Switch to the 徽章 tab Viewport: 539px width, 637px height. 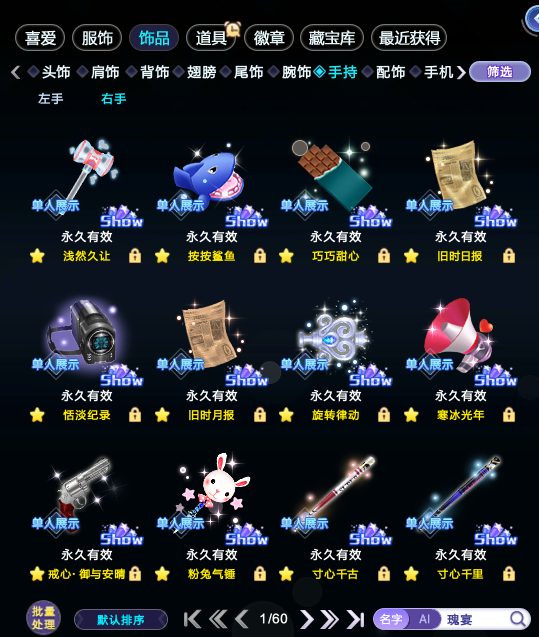(x=268, y=38)
